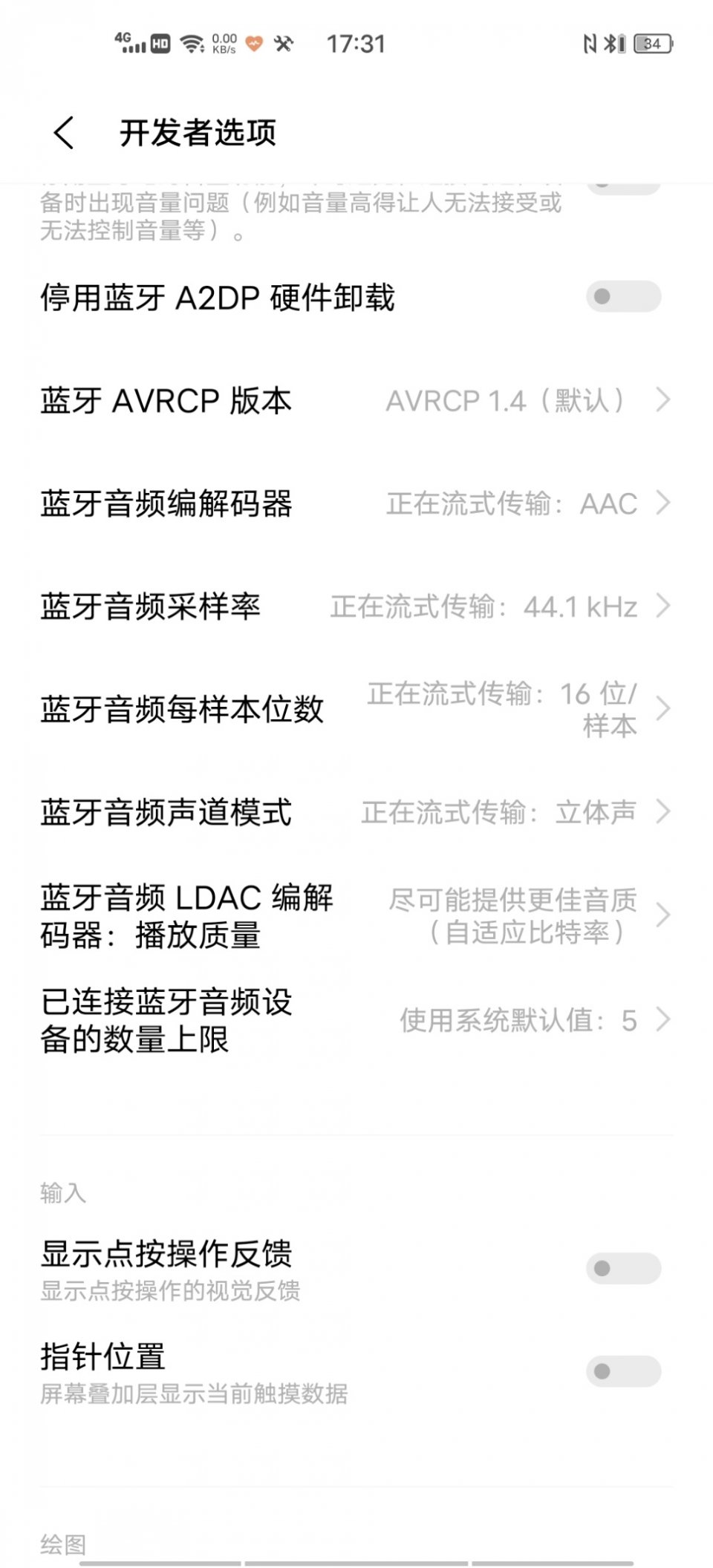Enable 停用蓝牙 A2DP 硬件卸载 switch
The width and height of the screenshot is (713, 1568).
click(622, 296)
